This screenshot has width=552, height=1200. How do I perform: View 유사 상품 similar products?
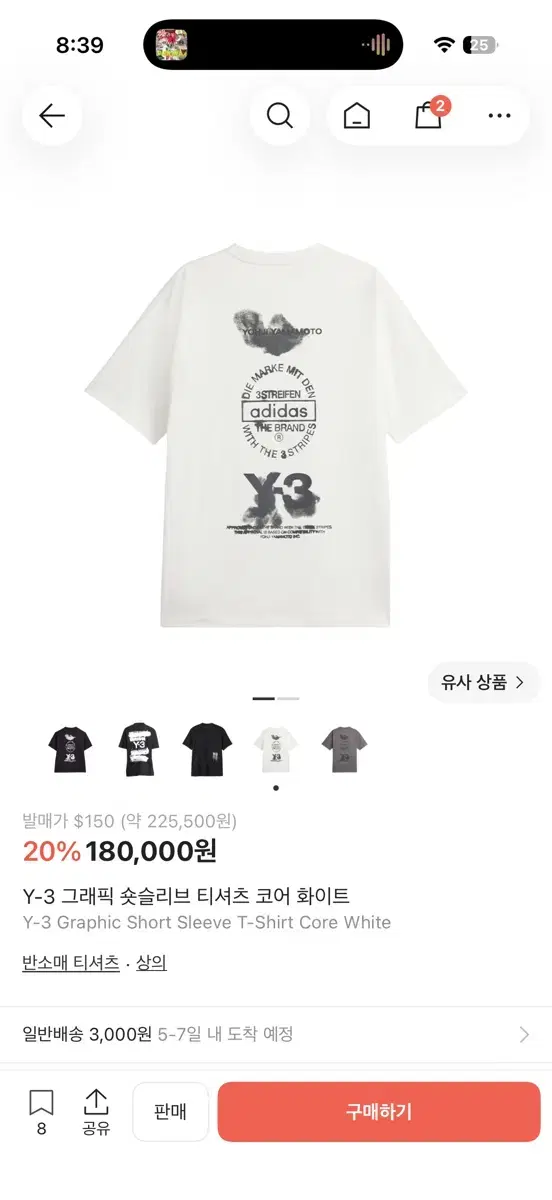tap(483, 683)
